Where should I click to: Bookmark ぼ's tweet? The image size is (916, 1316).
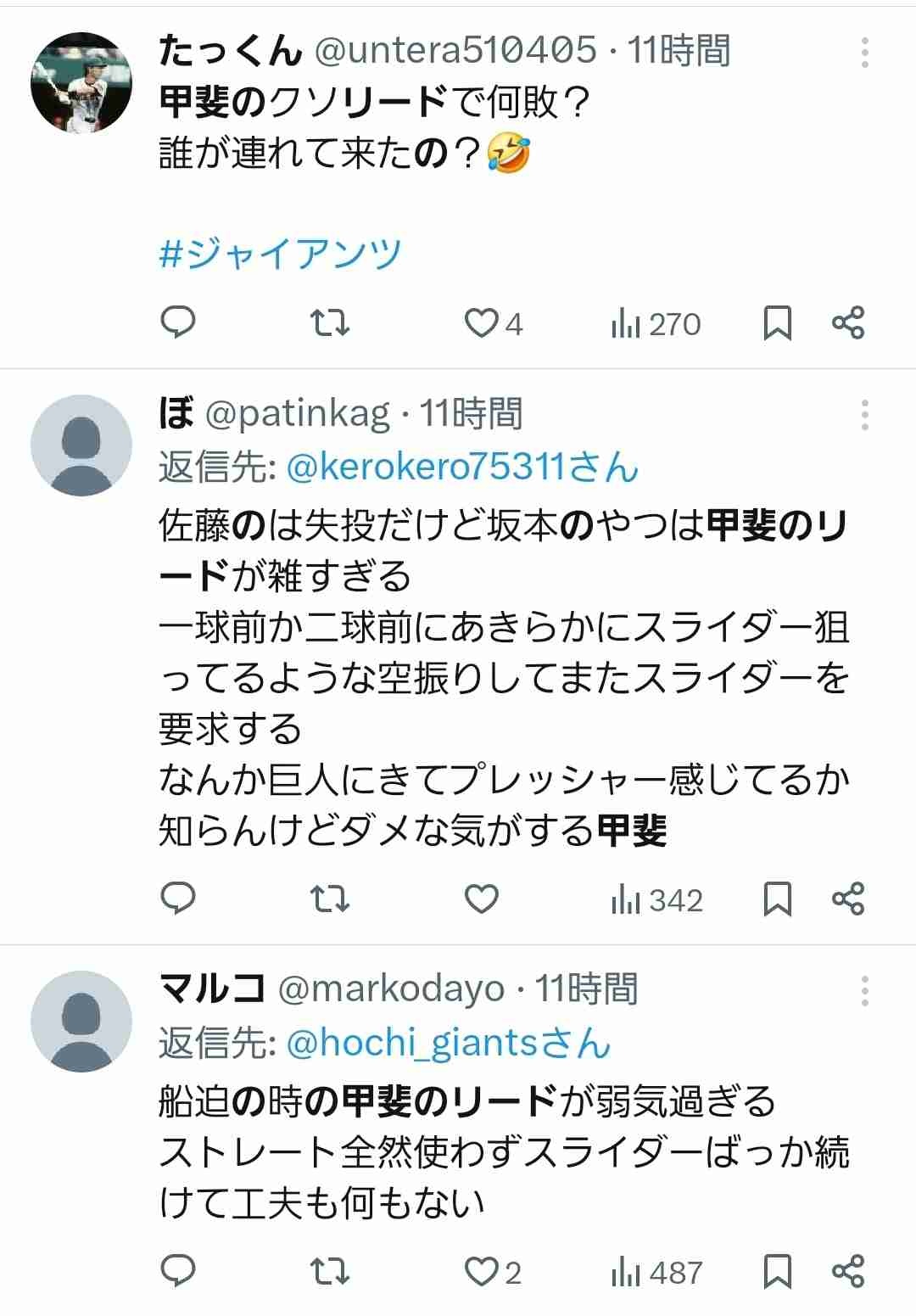(x=776, y=898)
